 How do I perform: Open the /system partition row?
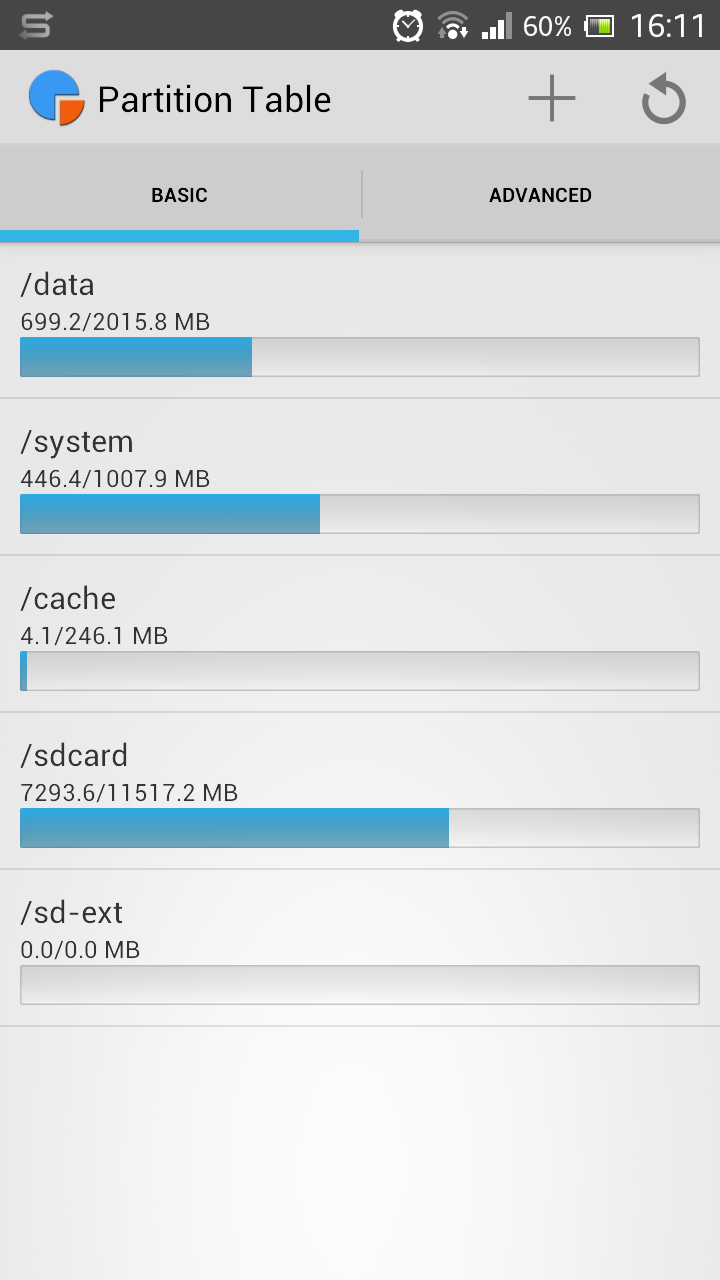(360, 477)
